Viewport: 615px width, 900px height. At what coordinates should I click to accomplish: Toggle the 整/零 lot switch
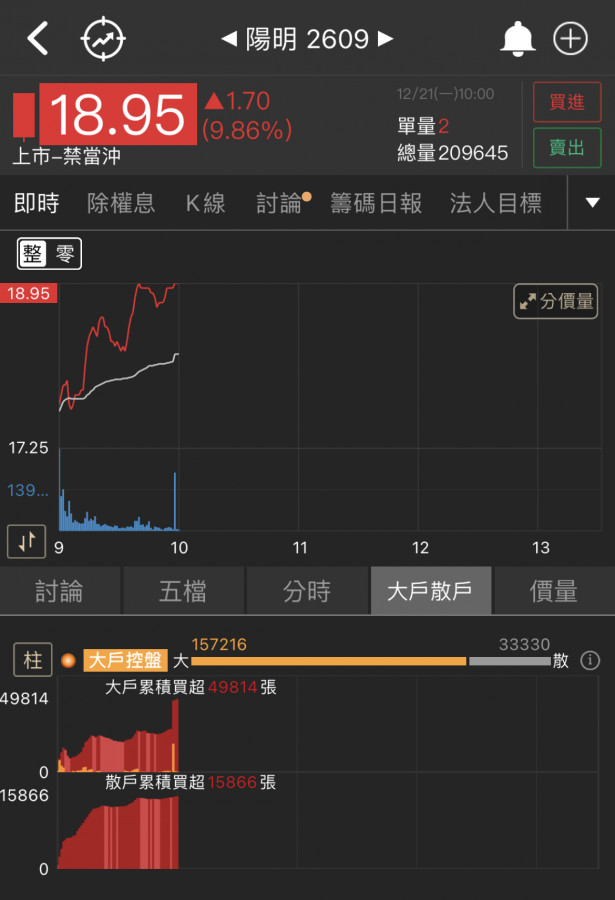point(49,254)
